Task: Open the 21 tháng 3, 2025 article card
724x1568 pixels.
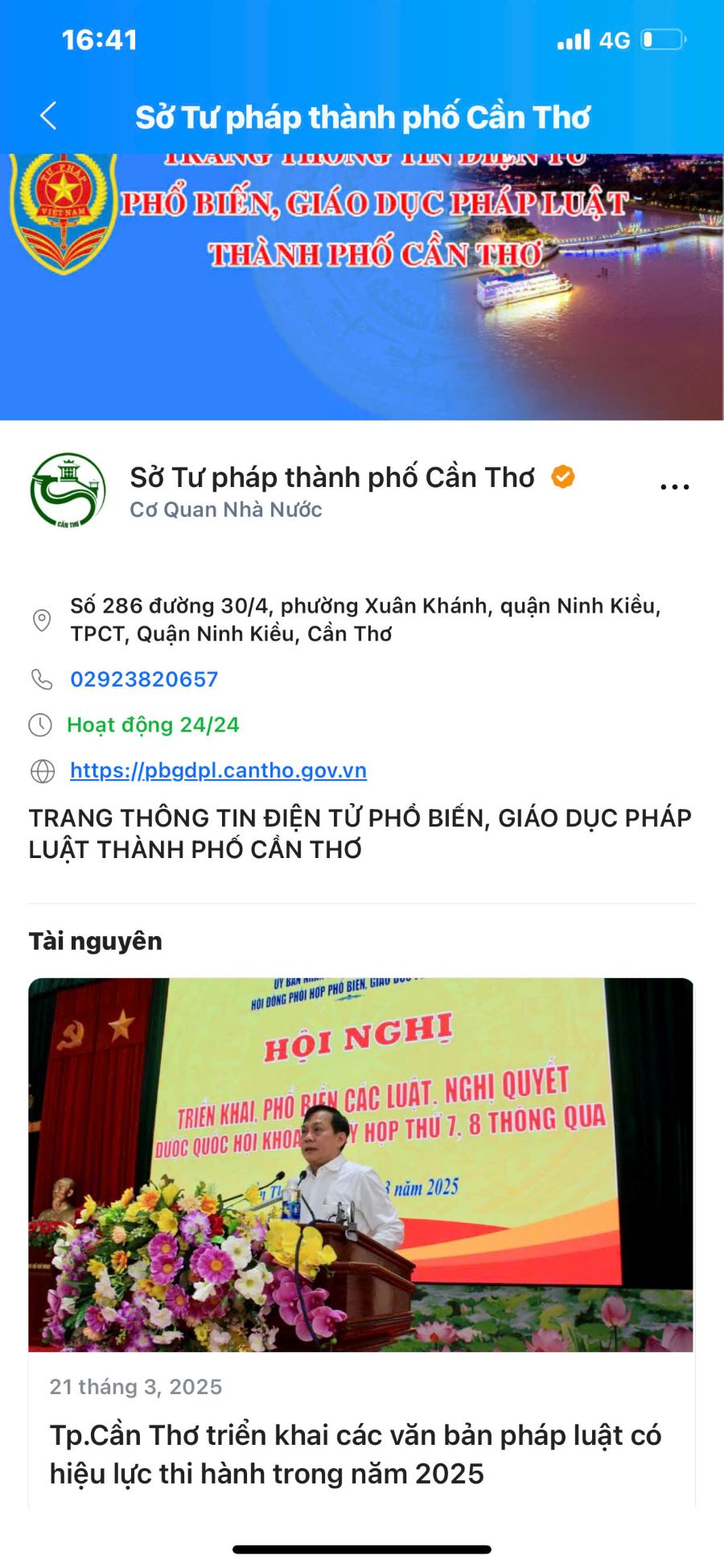Action: 361,1240
